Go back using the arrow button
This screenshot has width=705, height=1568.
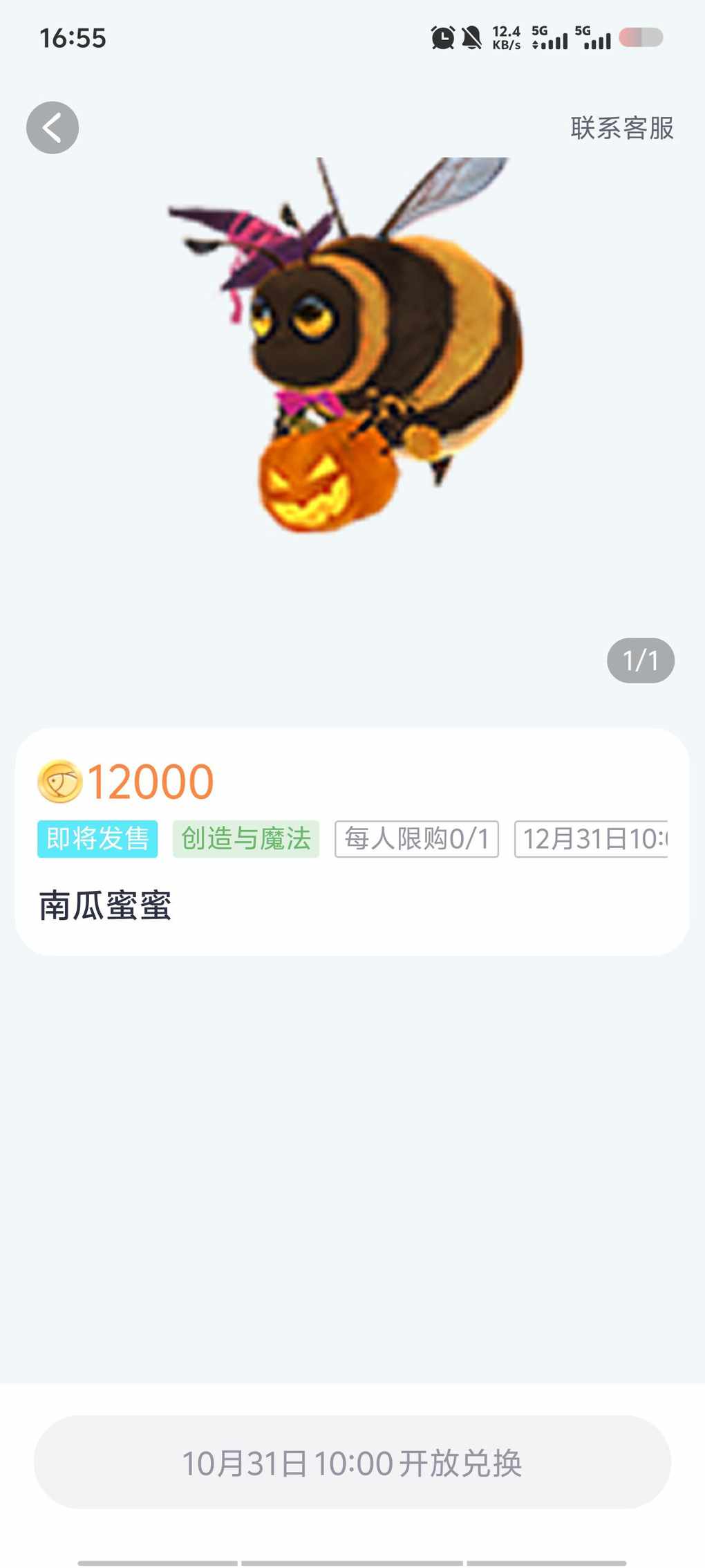(x=53, y=128)
